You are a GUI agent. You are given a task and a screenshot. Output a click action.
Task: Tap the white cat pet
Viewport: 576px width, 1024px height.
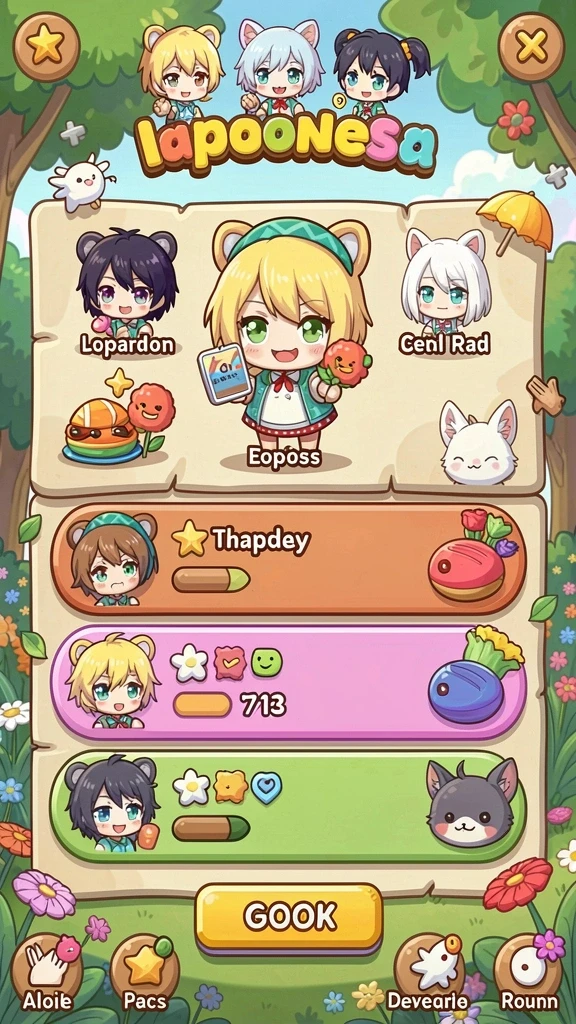(x=479, y=443)
